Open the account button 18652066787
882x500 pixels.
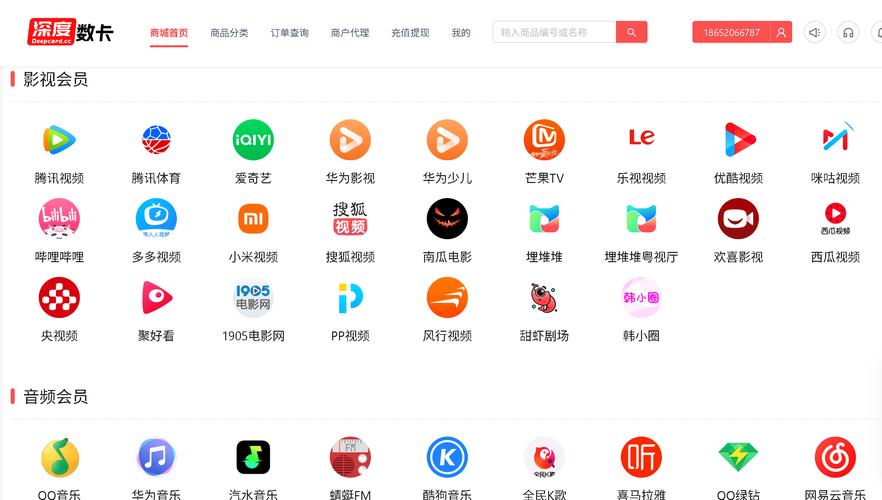(x=741, y=32)
